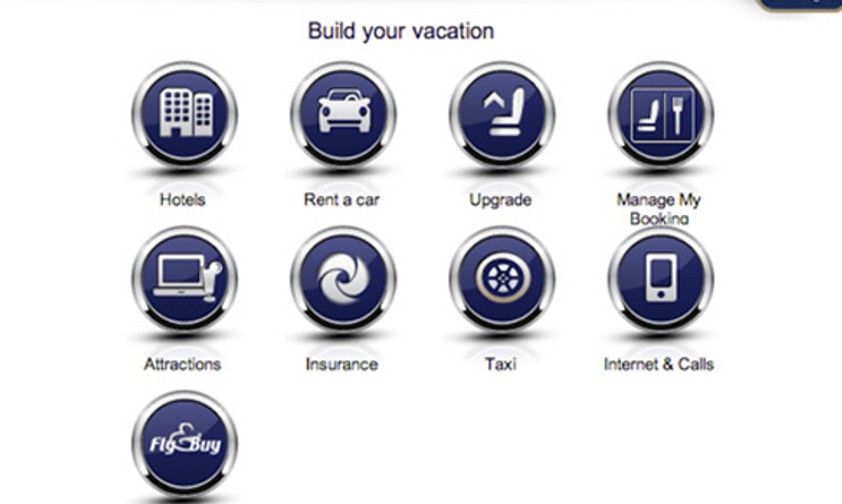
Task: Open Internet & Calls
Action: (x=660, y=277)
